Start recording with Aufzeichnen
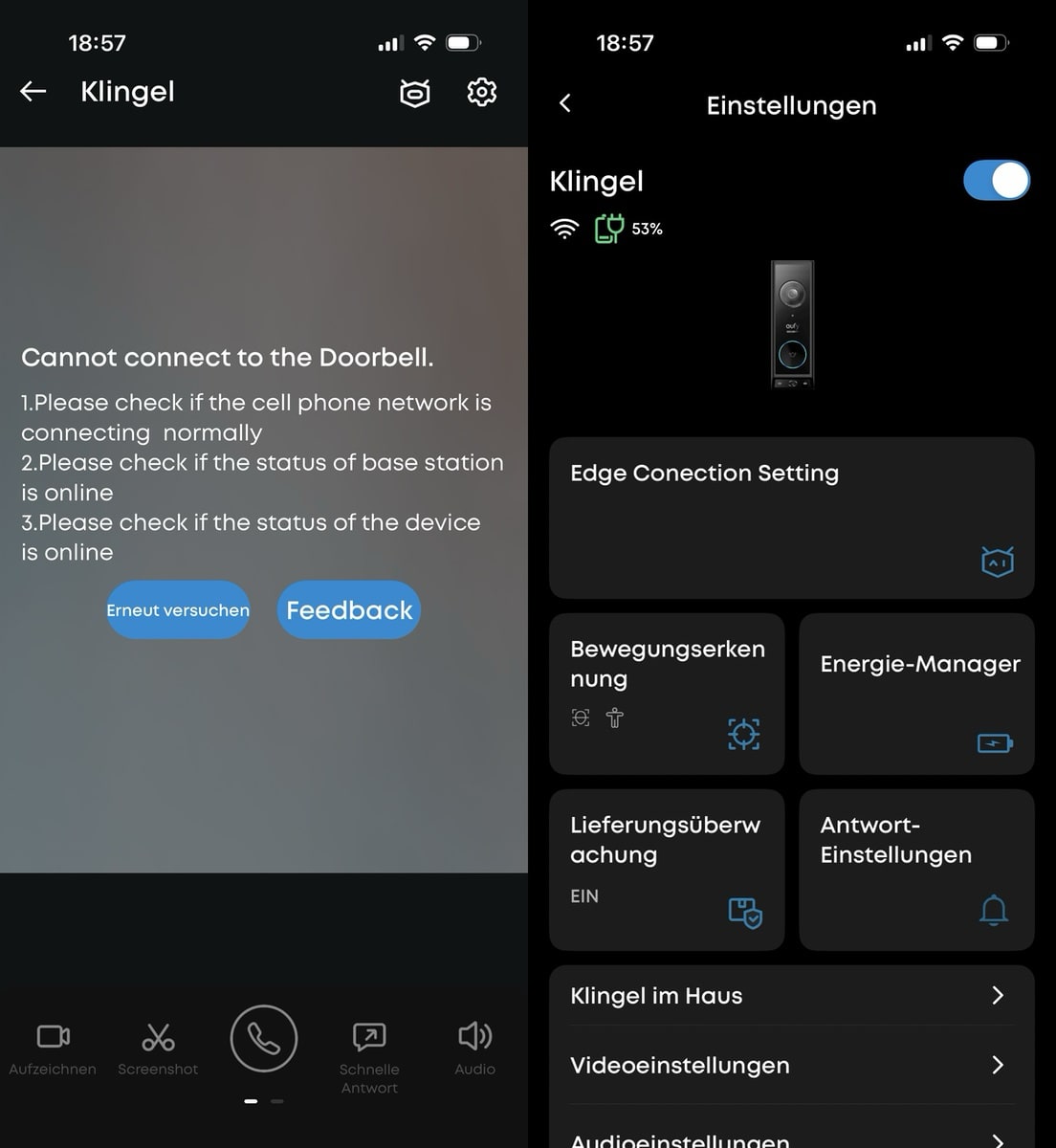This screenshot has width=1056, height=1148. (53, 1048)
